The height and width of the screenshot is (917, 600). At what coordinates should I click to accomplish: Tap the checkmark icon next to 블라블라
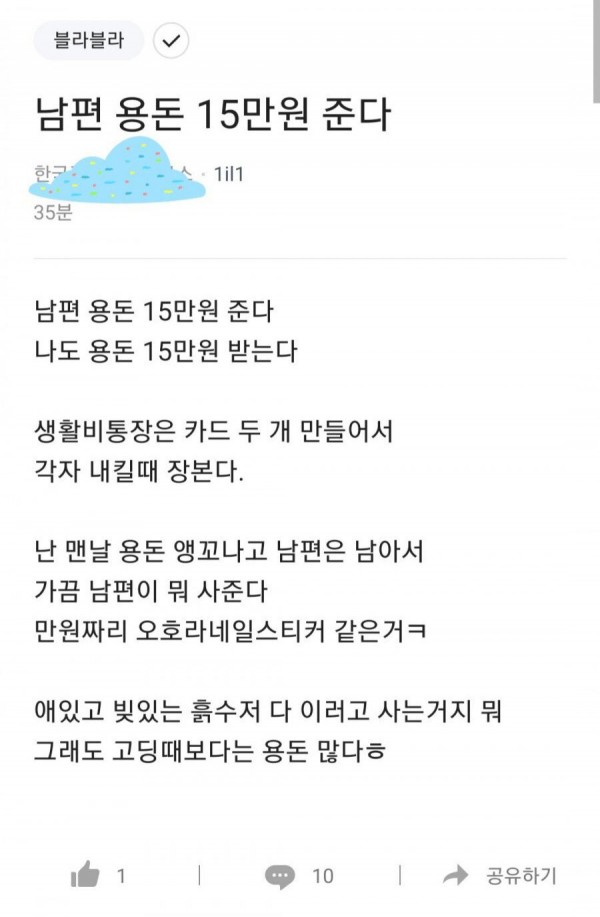pyautogui.click(x=171, y=41)
